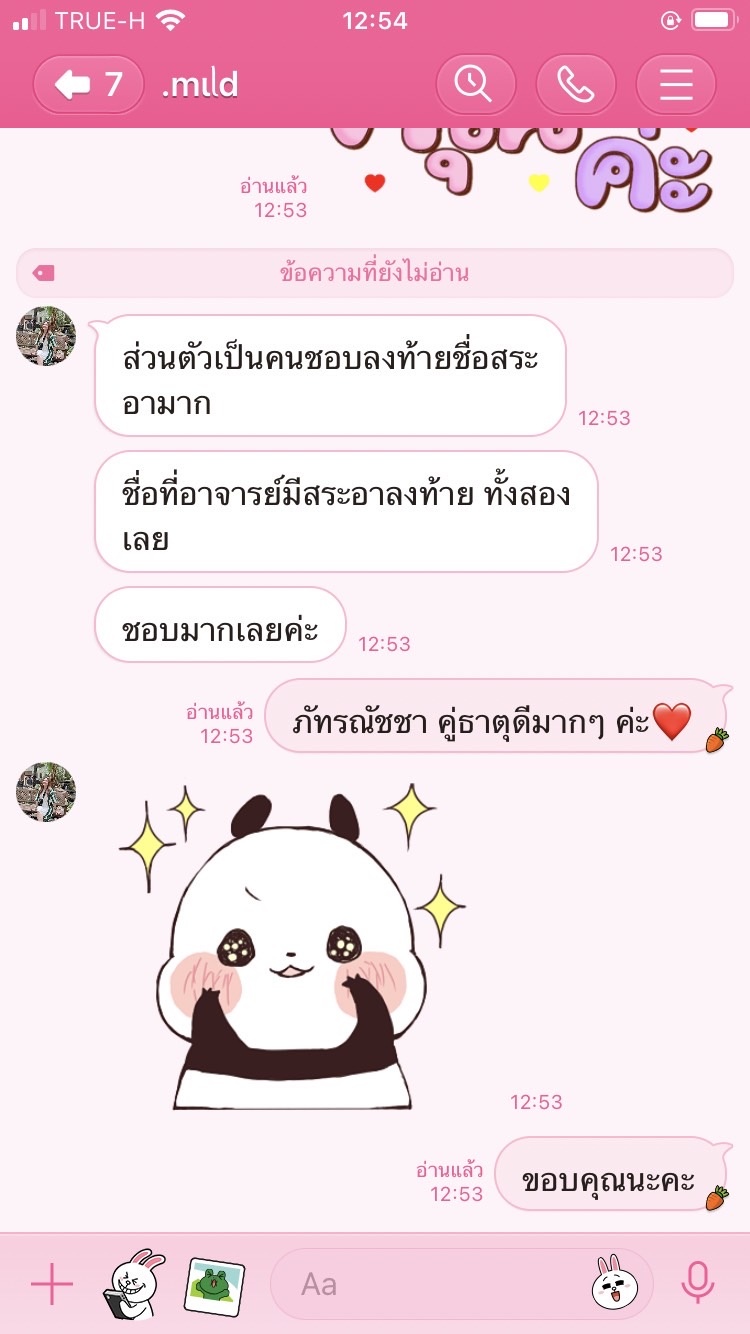The width and height of the screenshot is (750, 1334).
Task: Open the photo gallery picker
Action: click(214, 1284)
